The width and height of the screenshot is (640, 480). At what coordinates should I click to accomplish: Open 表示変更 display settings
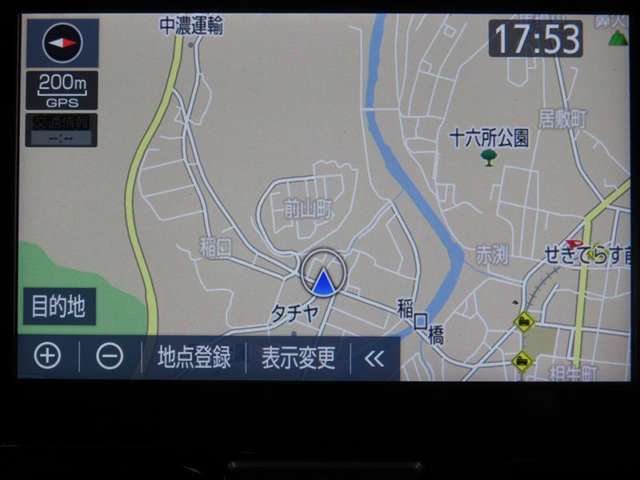tap(298, 357)
